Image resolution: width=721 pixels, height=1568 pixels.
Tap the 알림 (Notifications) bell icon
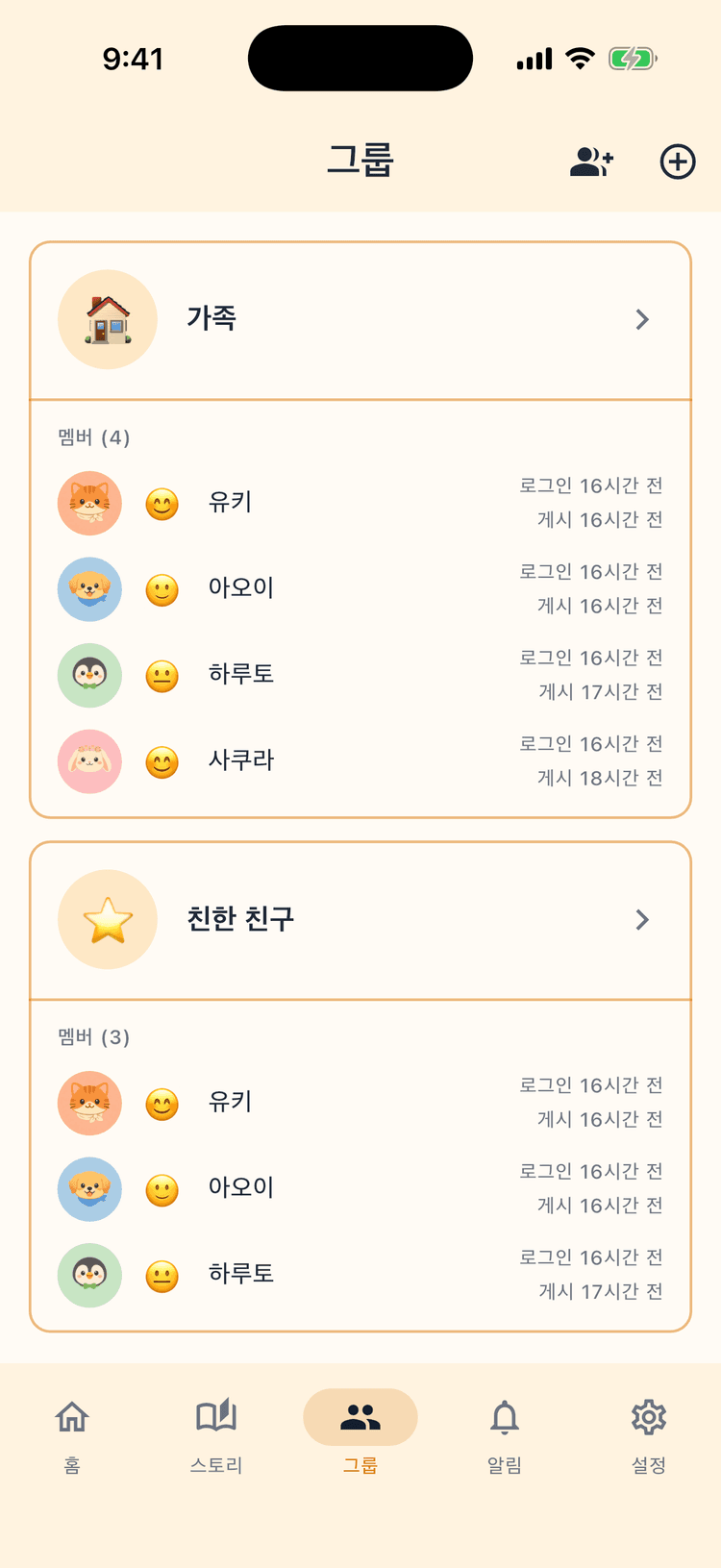click(x=503, y=1416)
